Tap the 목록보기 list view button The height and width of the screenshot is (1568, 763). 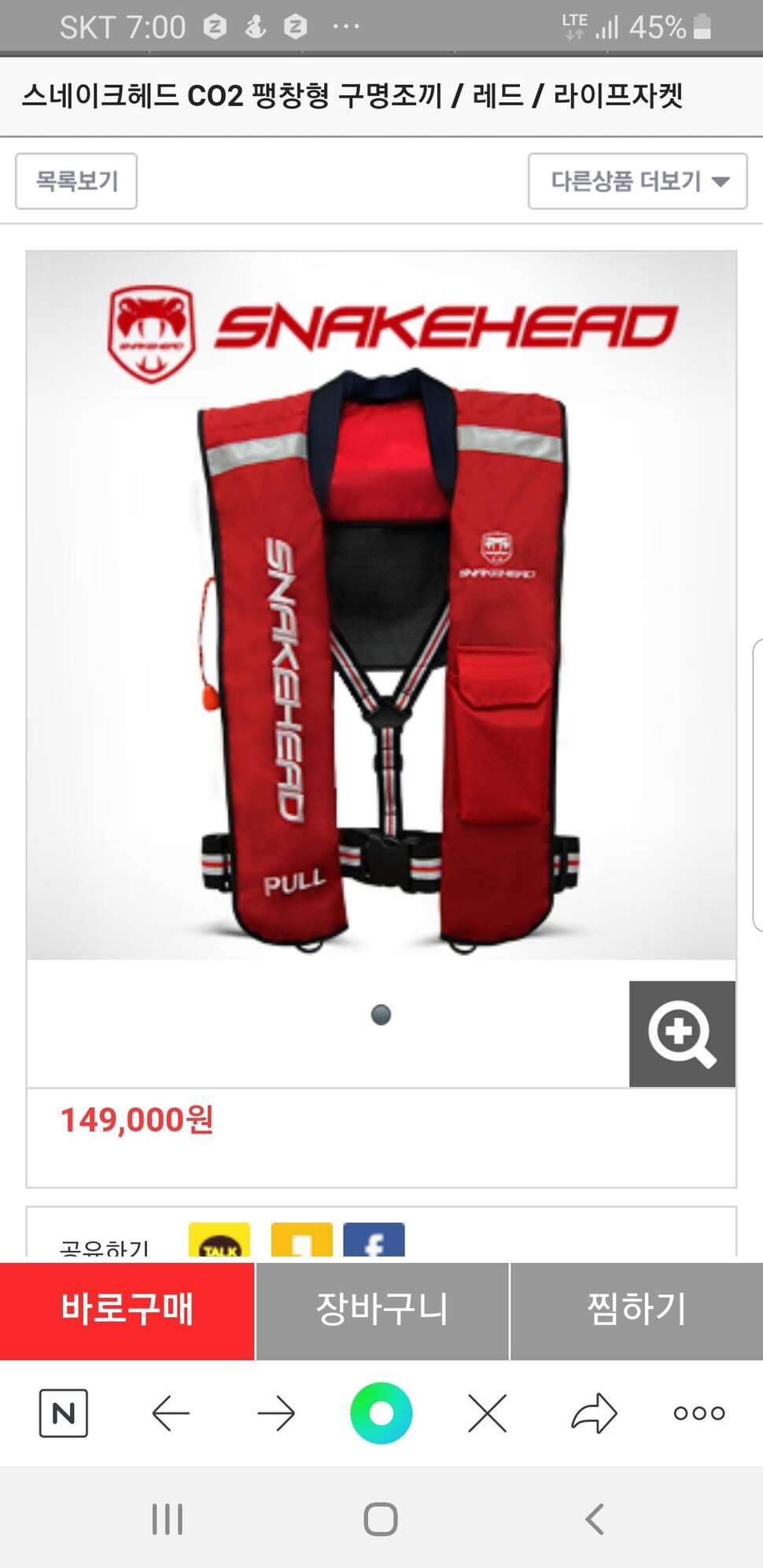point(76,181)
